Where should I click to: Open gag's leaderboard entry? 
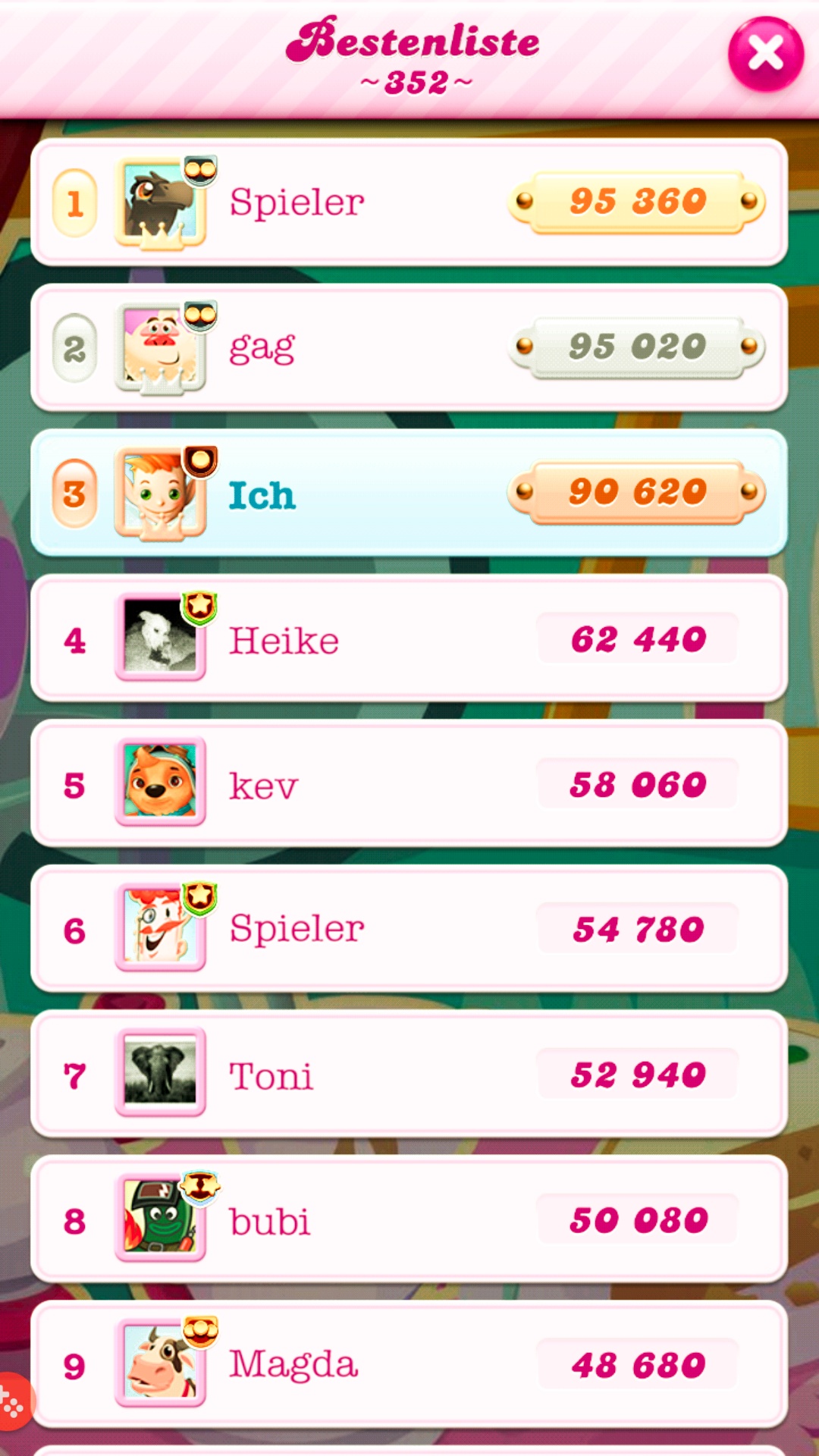[x=409, y=348]
